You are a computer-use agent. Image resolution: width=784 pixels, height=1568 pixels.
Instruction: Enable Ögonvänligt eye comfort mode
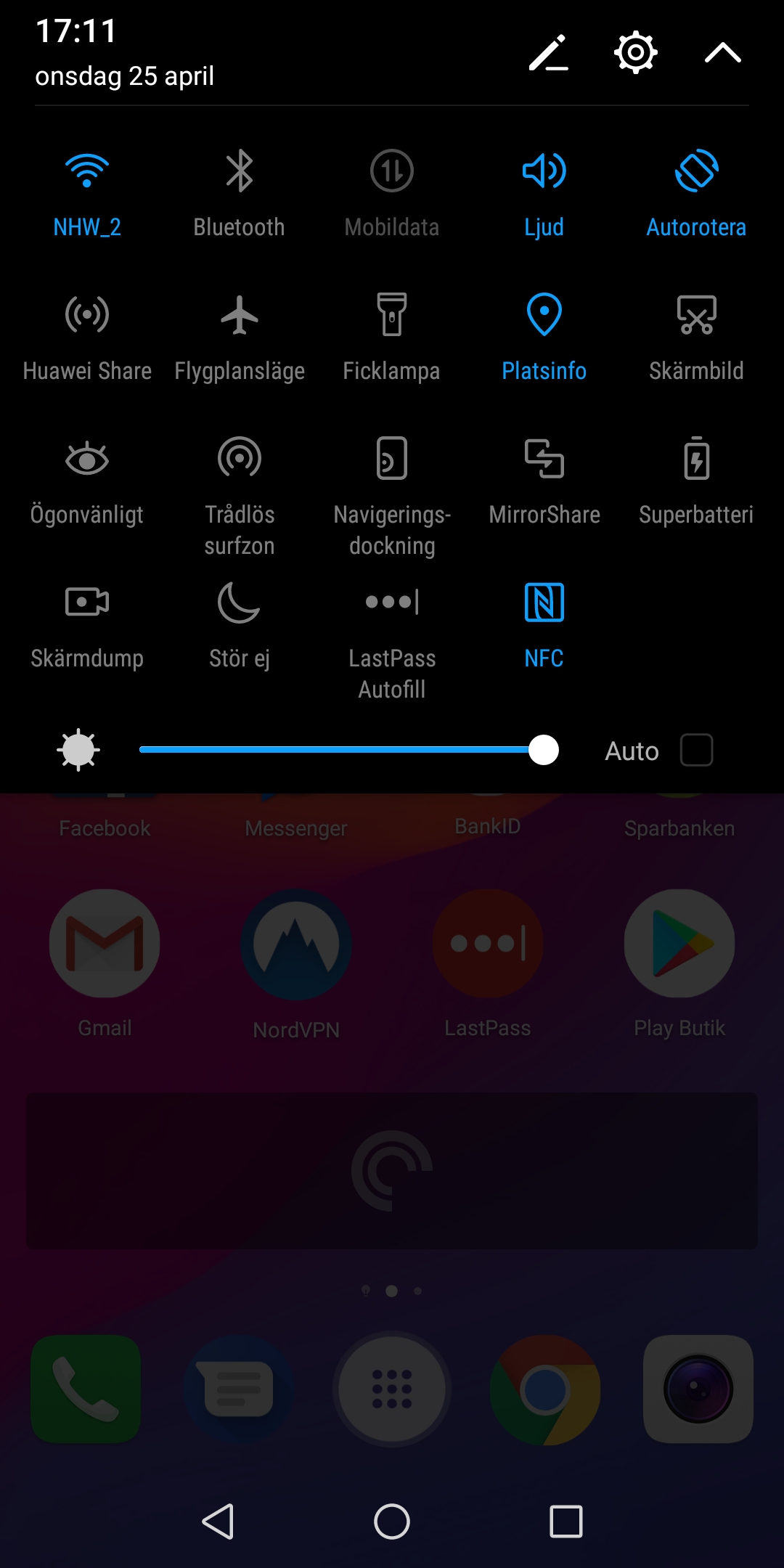(x=87, y=459)
